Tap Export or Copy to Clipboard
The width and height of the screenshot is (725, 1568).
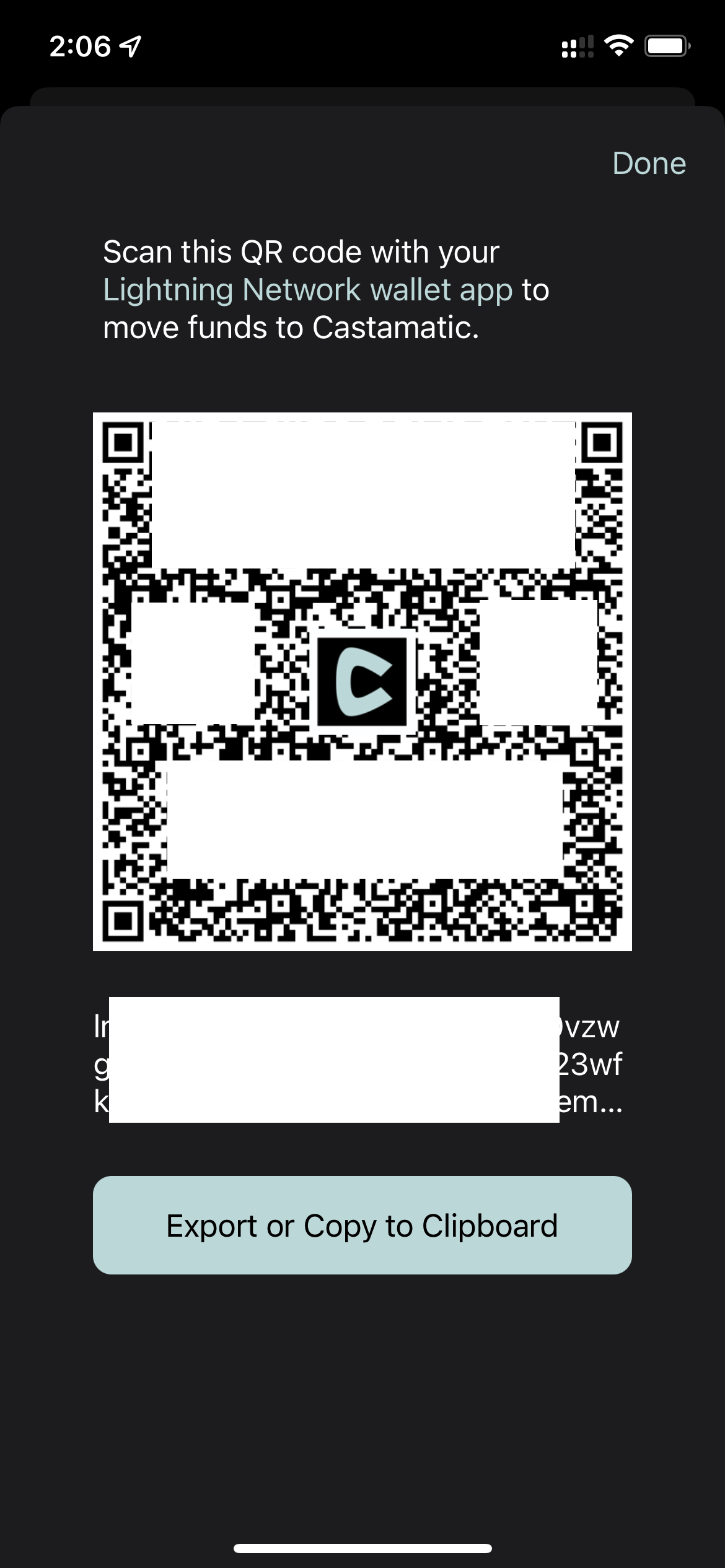[362, 1225]
